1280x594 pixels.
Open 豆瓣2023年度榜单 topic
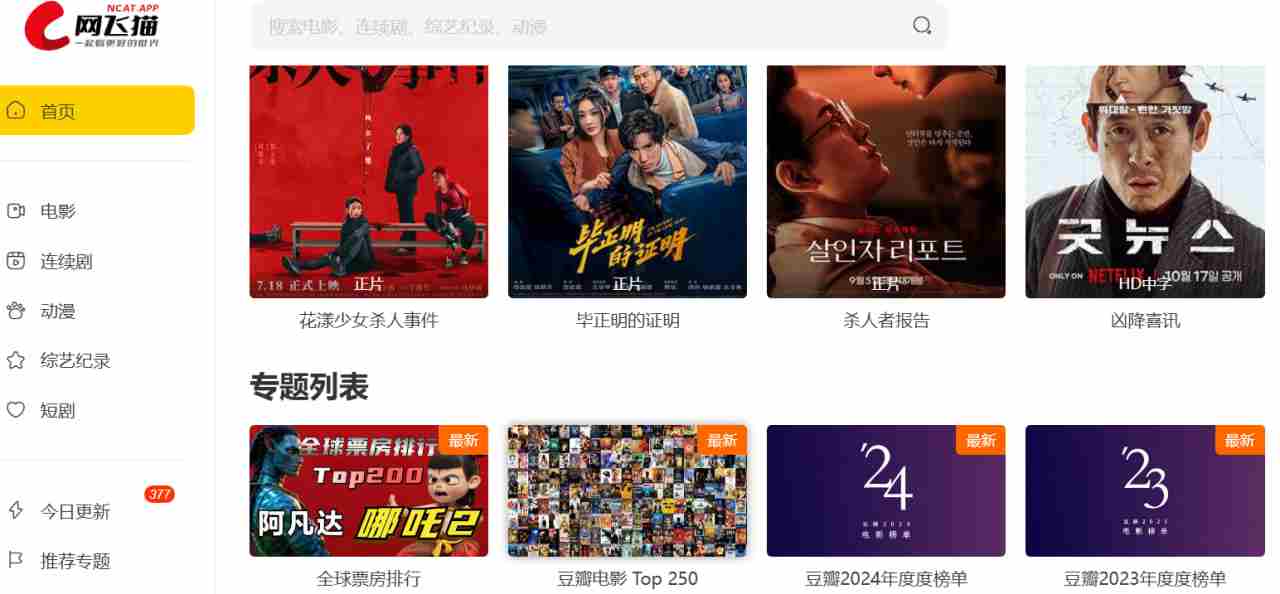point(1145,491)
